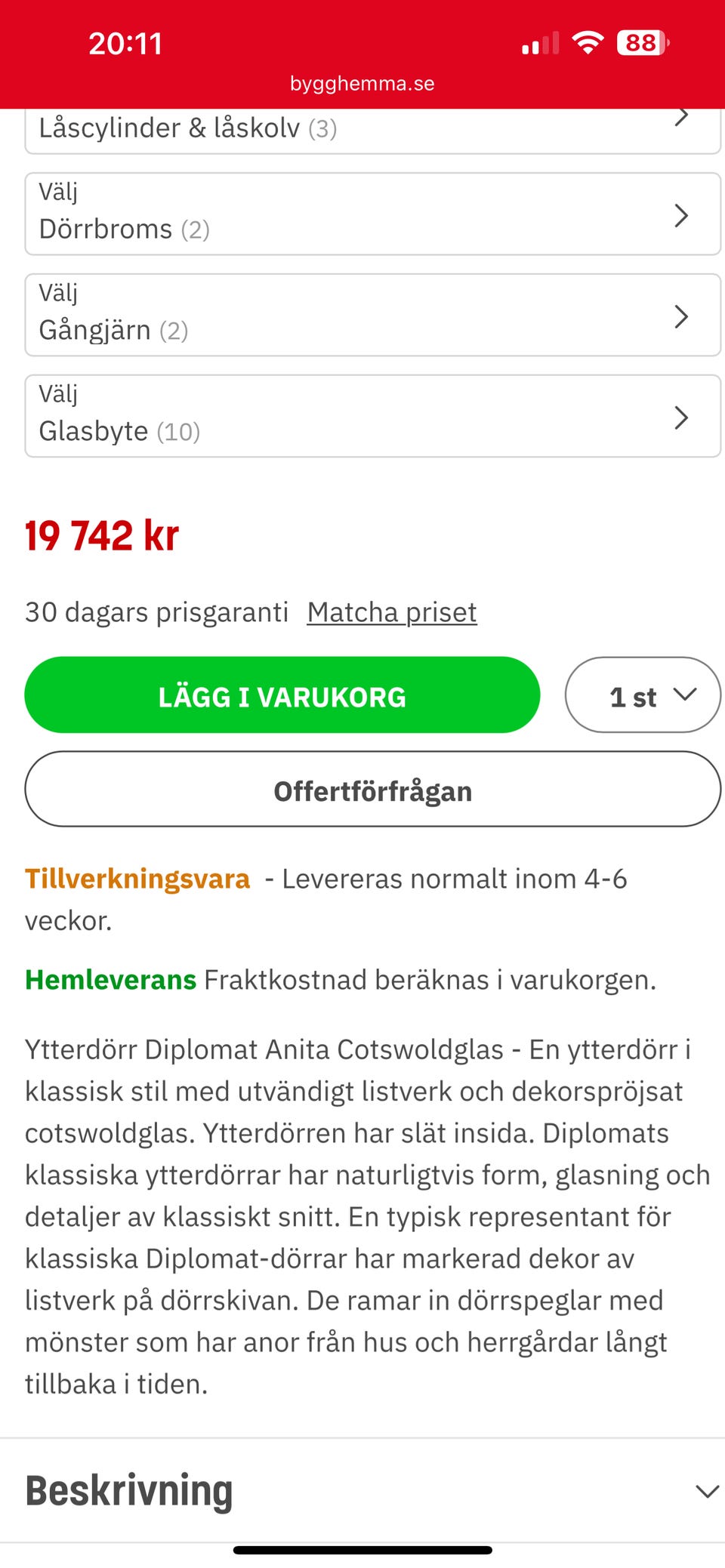Open the Matcha priset link
Screen dimensions: 725x1568
pyautogui.click(x=391, y=611)
